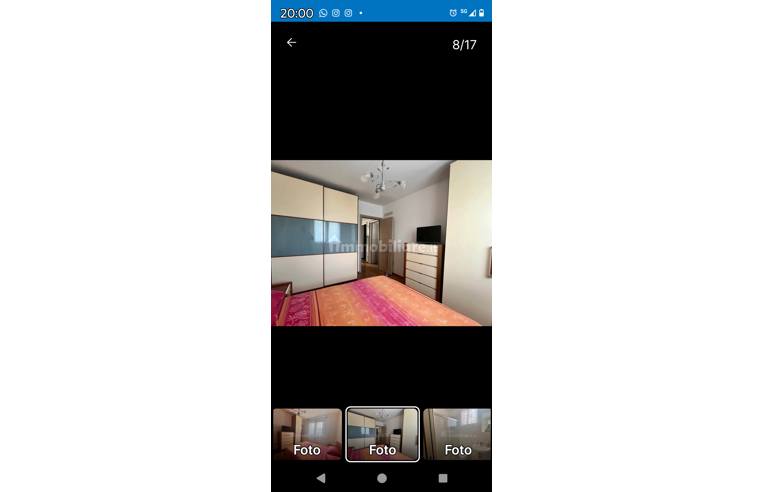Select the highlighted middle Foto thumbnail
The height and width of the screenshot is (492, 764).
coord(382,434)
